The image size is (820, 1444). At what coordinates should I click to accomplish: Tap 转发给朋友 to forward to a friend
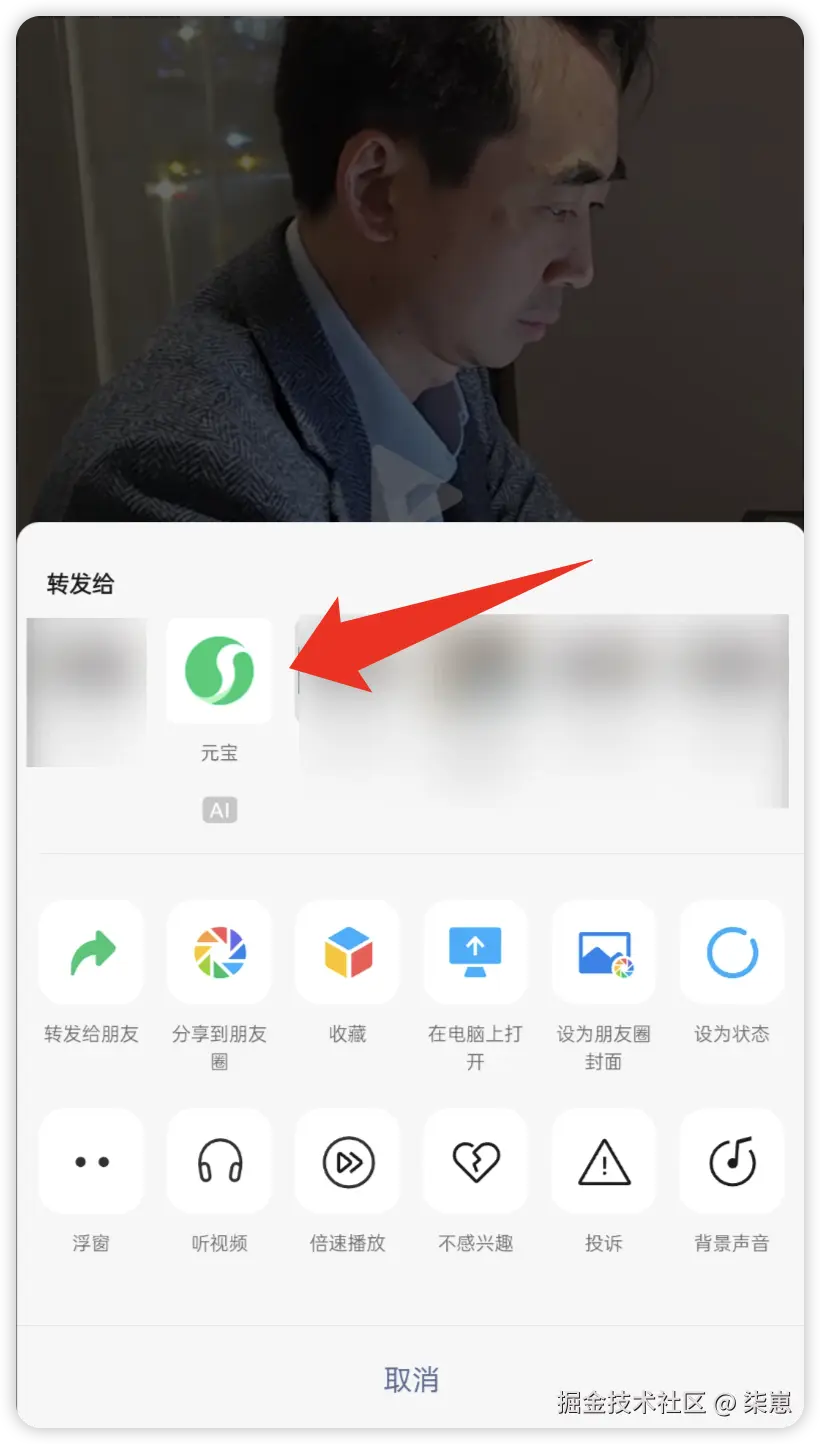(x=91, y=952)
